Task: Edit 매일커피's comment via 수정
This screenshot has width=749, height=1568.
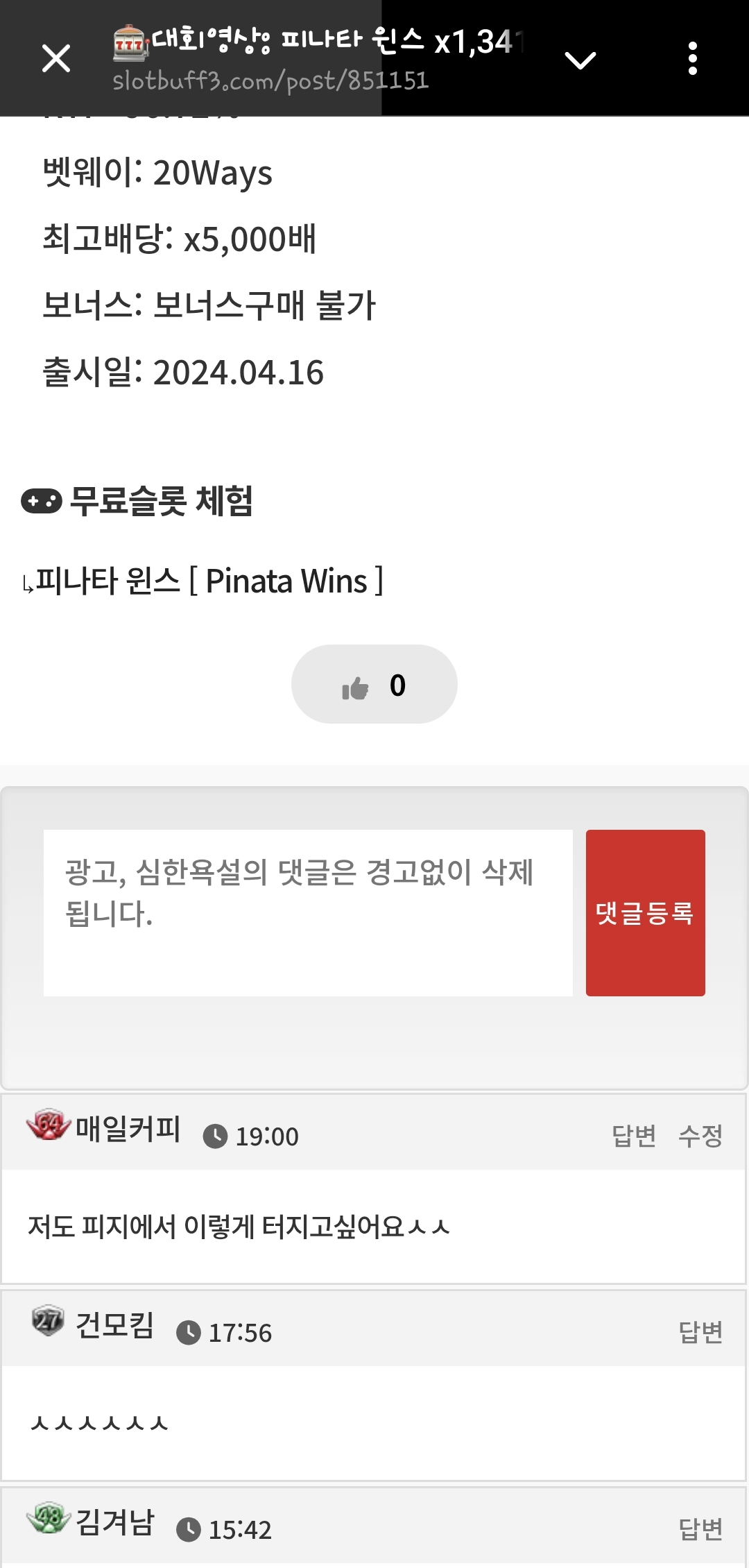Action: [700, 1136]
